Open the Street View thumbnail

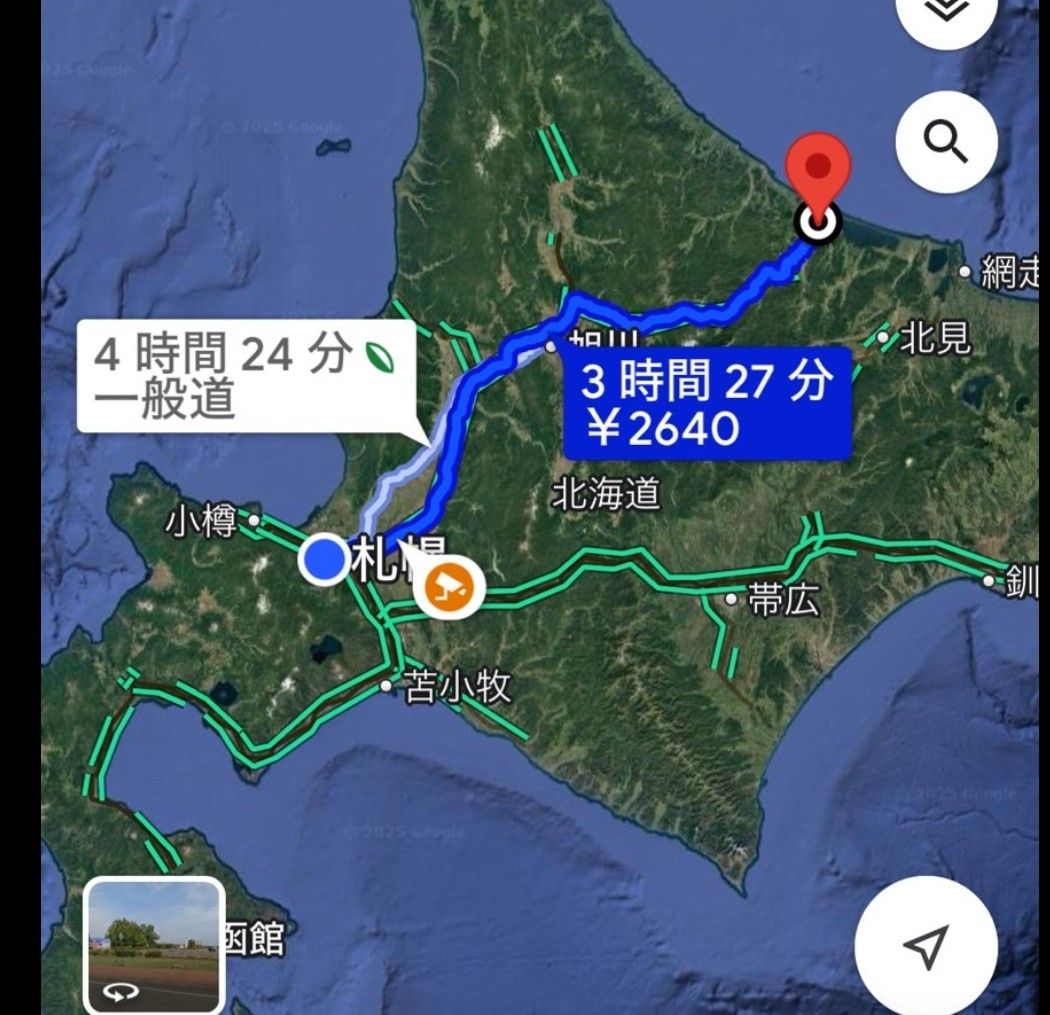pos(153,945)
